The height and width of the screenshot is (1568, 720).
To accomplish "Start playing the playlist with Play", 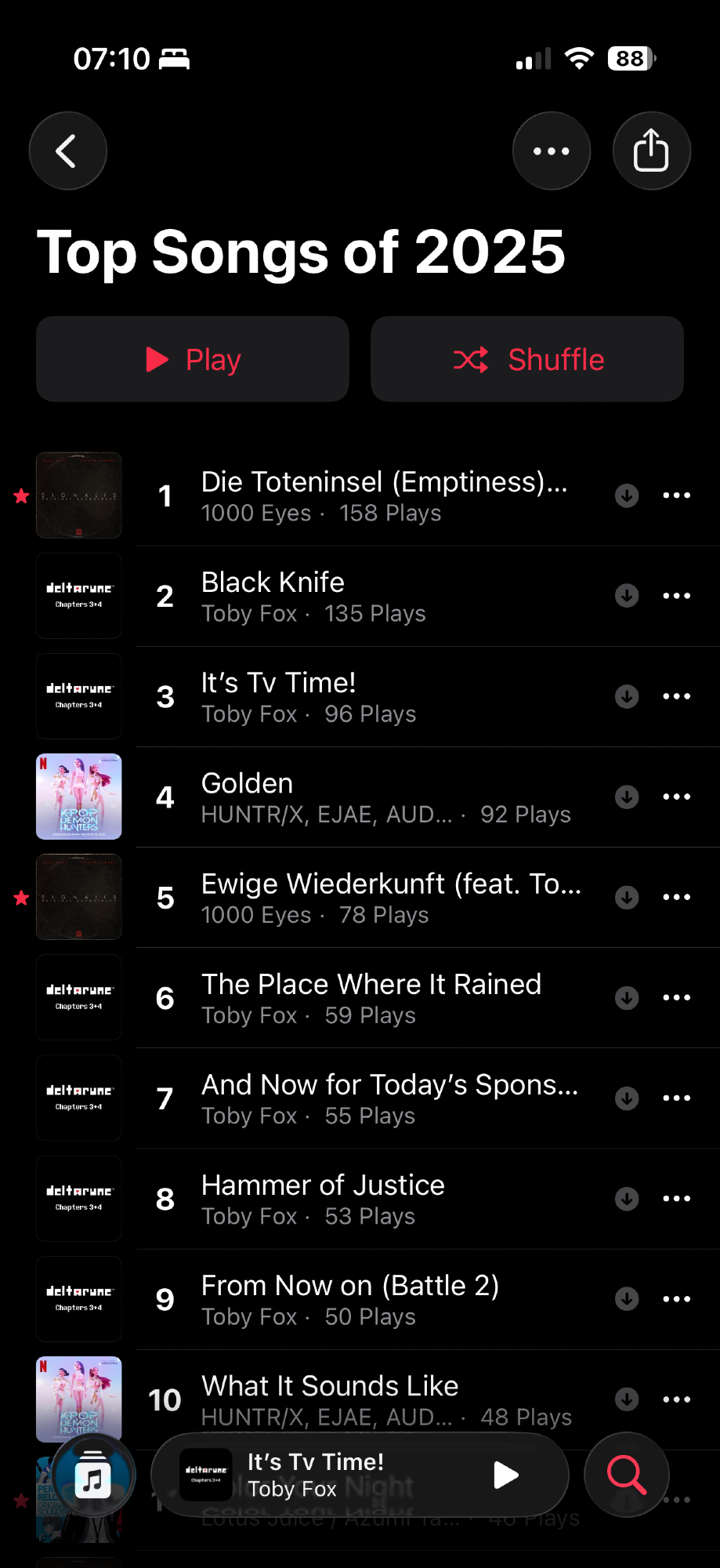I will [192, 359].
